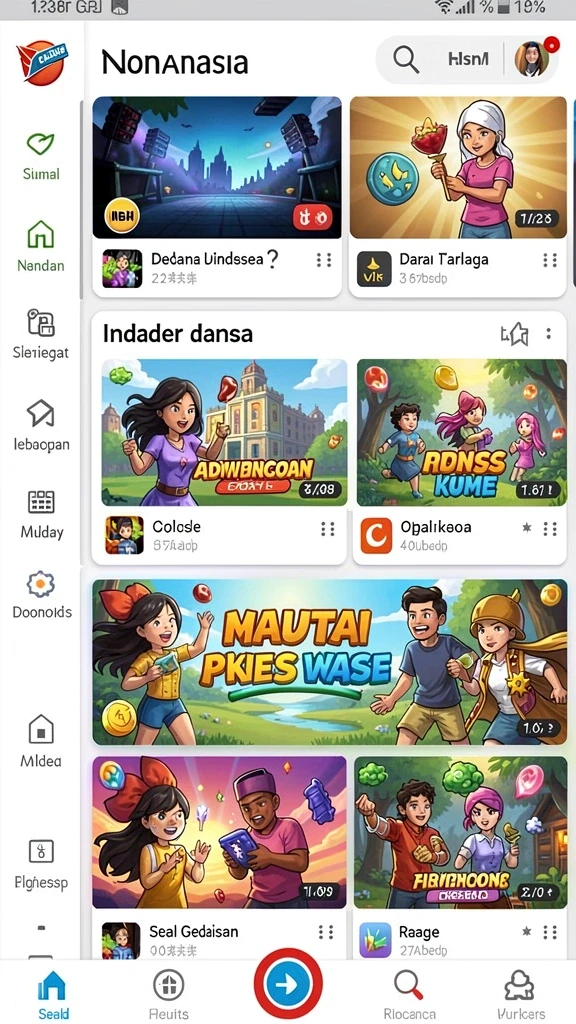The image size is (576, 1024).
Task: Open the profile avatar
Action: click(x=532, y=59)
